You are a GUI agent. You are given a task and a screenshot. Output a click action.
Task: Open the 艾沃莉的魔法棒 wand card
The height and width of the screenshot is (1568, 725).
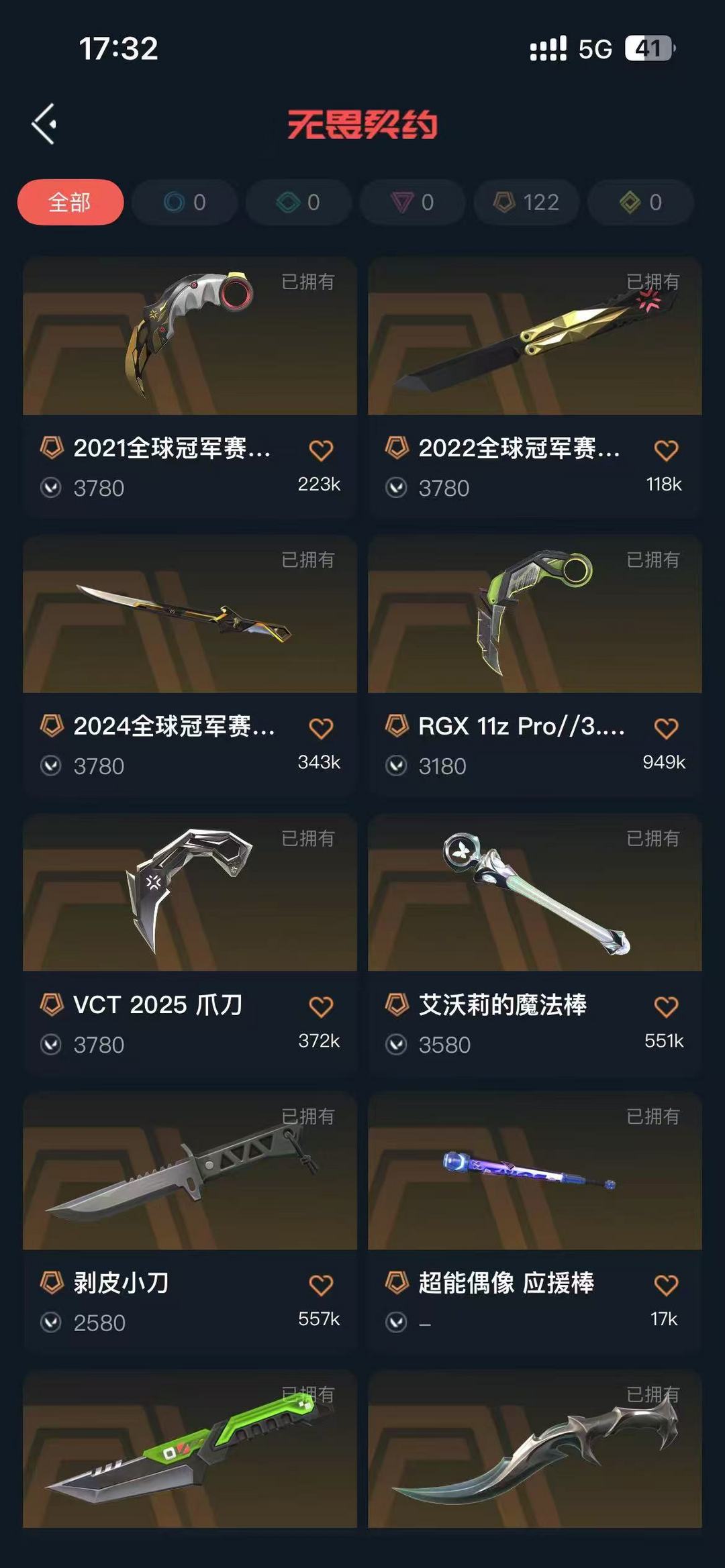point(535,943)
